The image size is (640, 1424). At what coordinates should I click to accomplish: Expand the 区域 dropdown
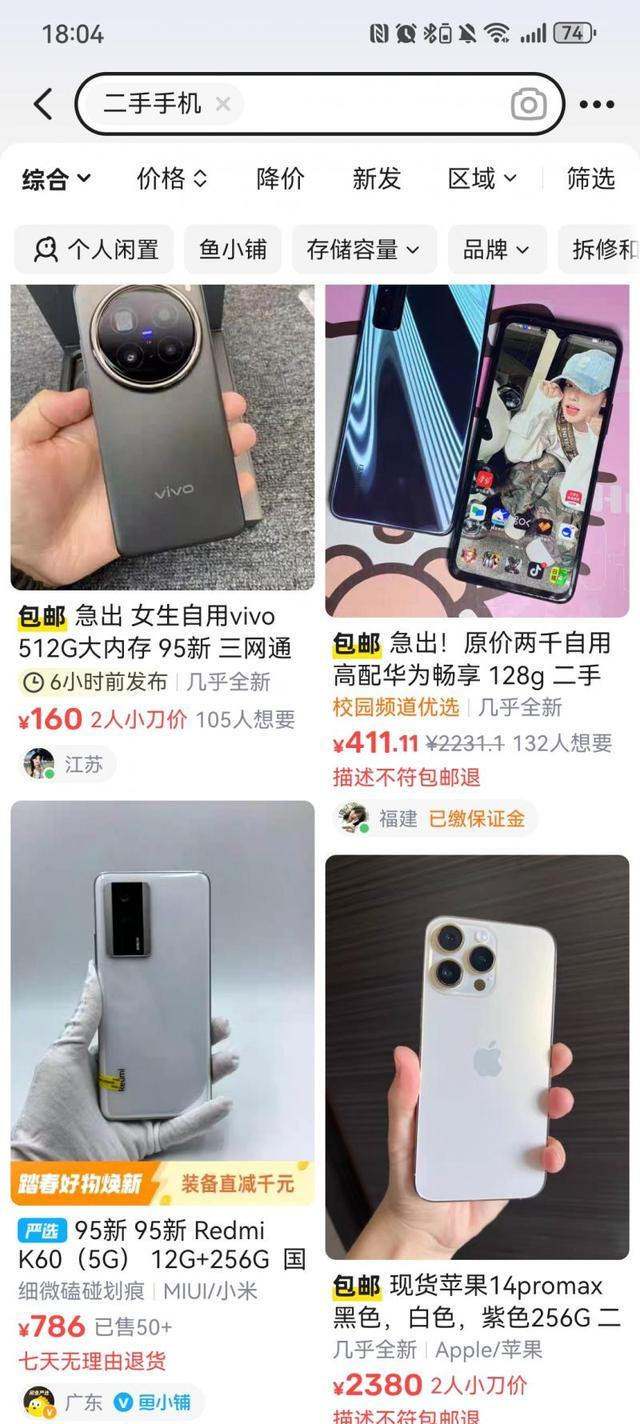[482, 179]
